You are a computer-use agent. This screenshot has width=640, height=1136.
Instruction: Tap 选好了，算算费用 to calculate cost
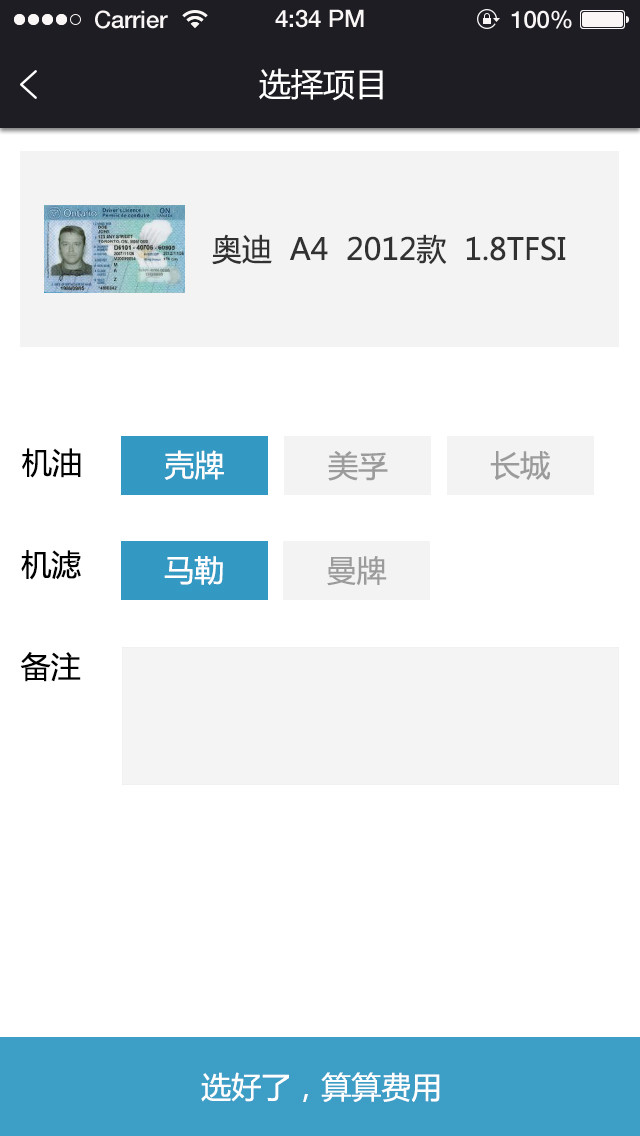(x=320, y=1086)
